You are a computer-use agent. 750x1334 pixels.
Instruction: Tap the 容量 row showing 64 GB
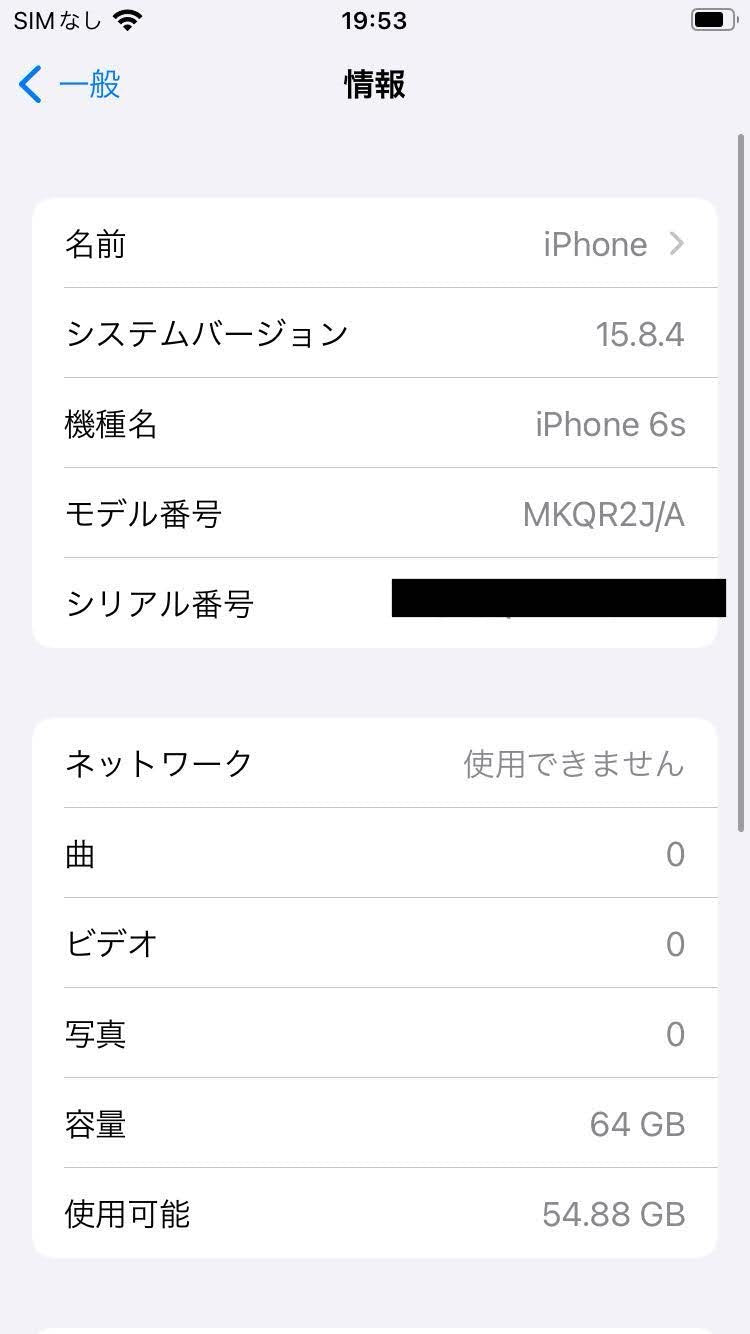(375, 1124)
